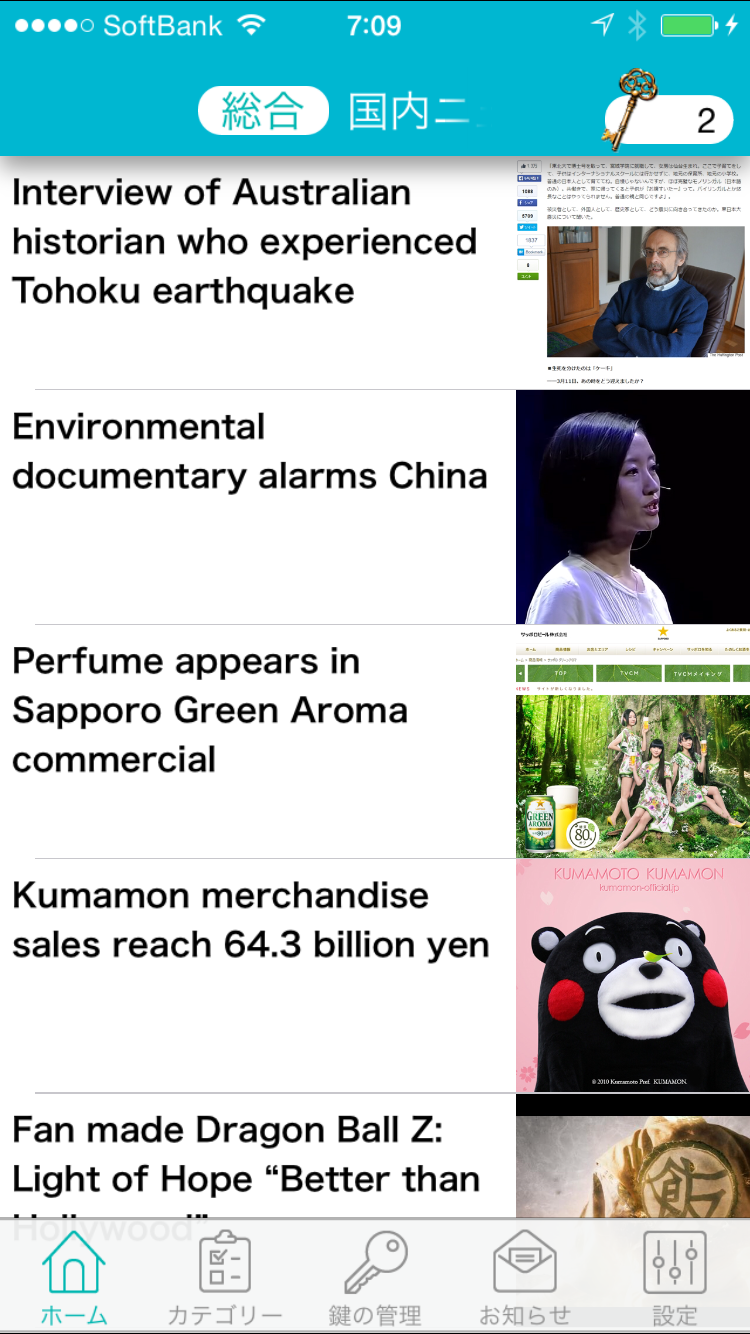Open the 設定 tab
750x1334 pixels.
(675, 1278)
